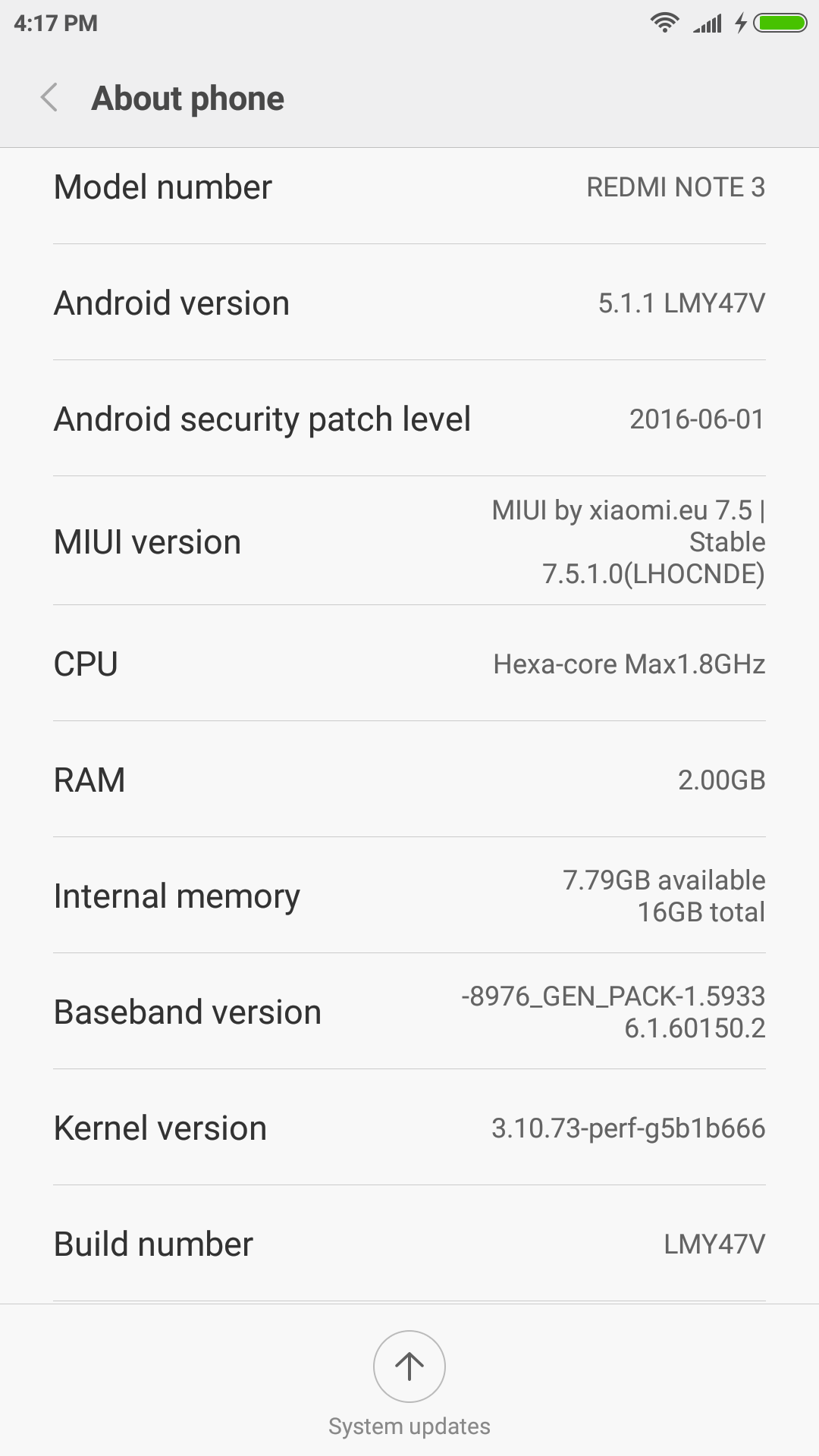Tap the Build number row
819x1456 pixels.
coord(409,1244)
